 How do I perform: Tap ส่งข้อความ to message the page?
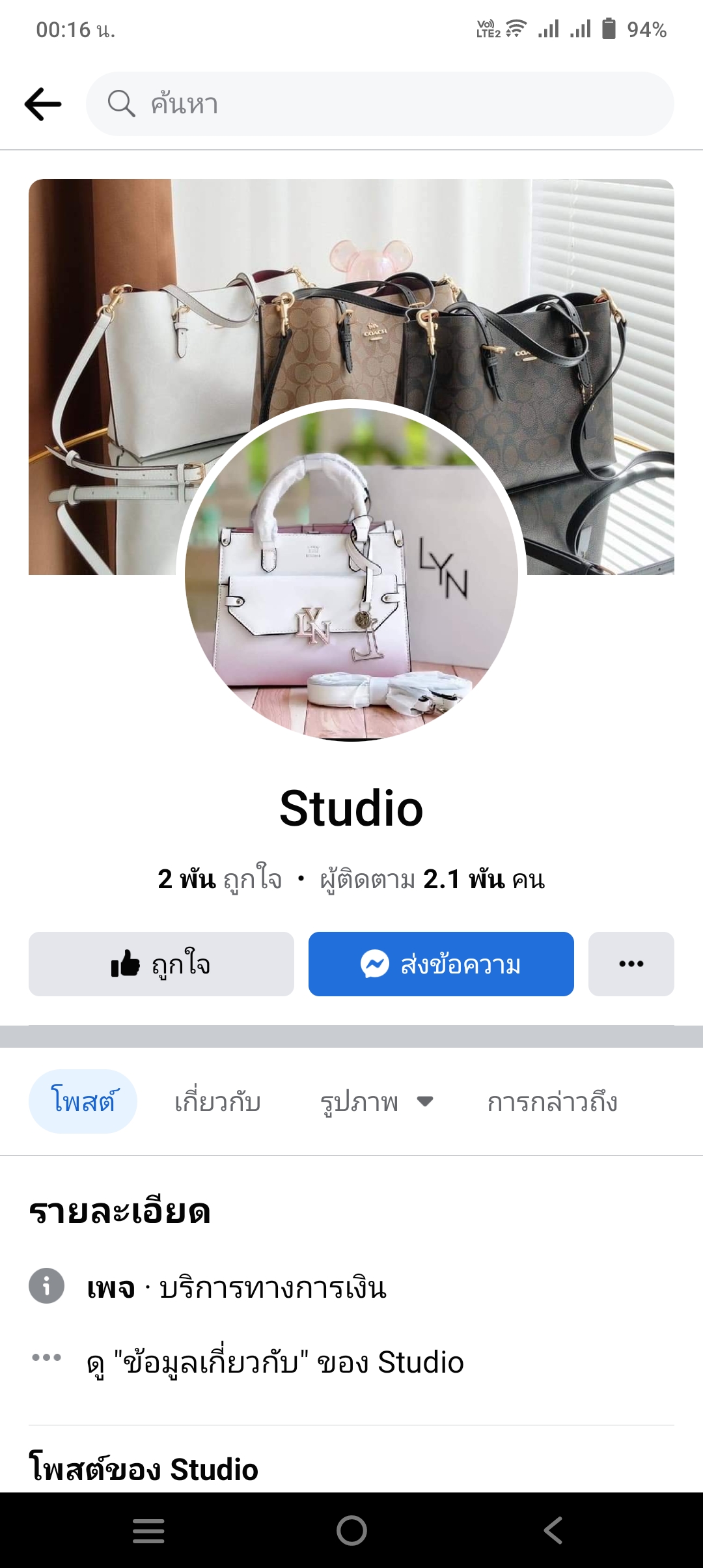coord(441,964)
